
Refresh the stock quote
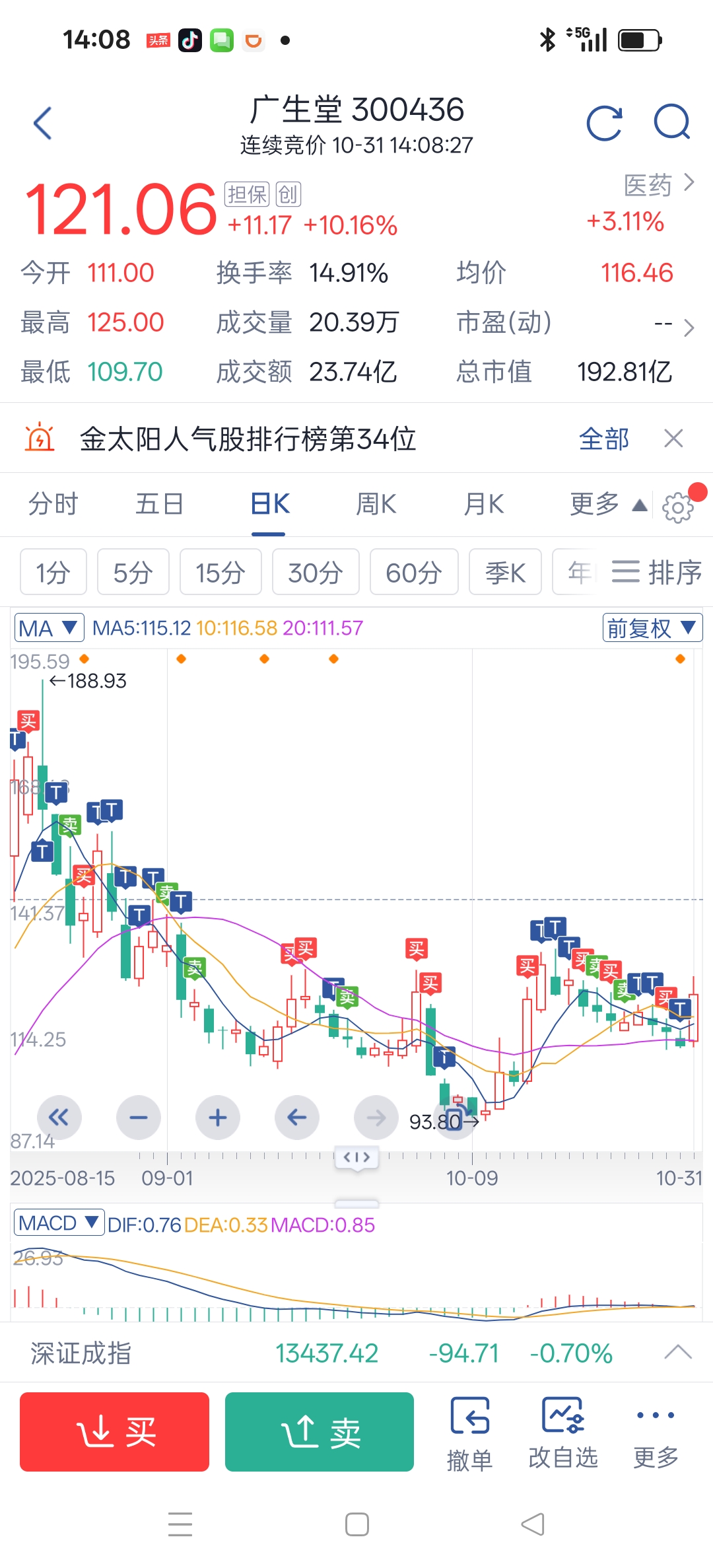point(604,124)
